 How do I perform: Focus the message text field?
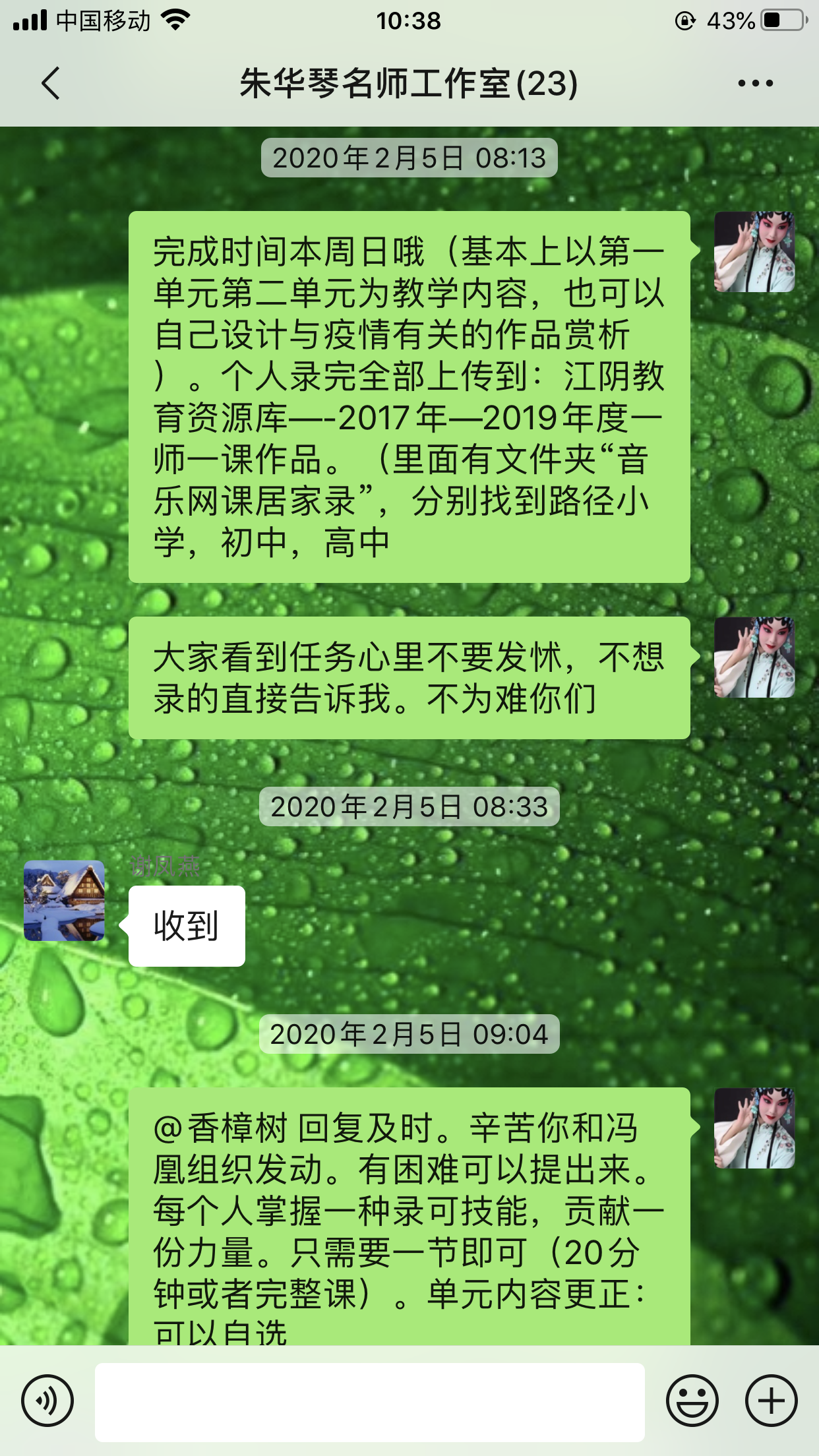pos(369,1402)
